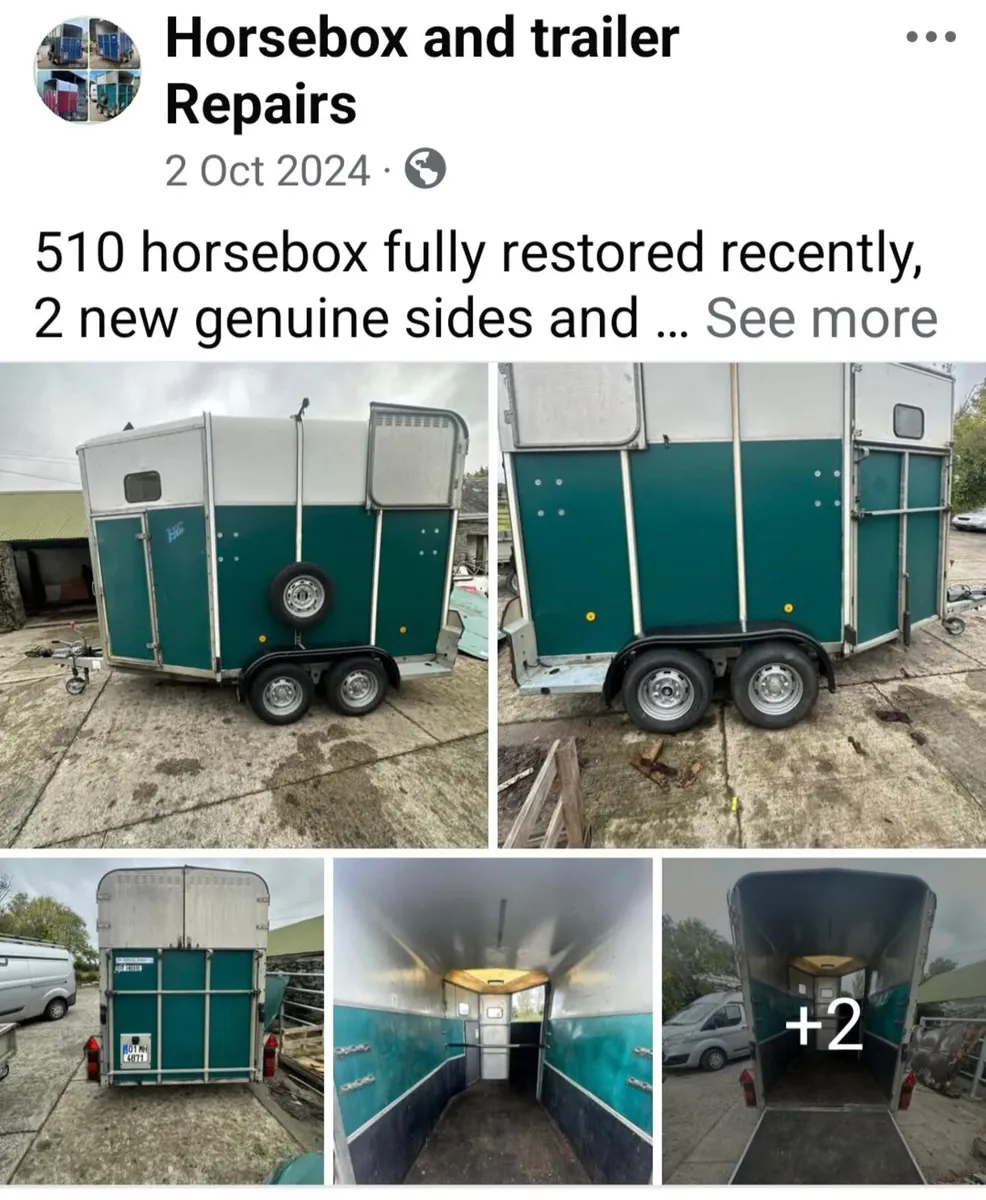The width and height of the screenshot is (986, 1200).
Task: Open the rear view photo of the horsebox
Action: tap(162, 1020)
